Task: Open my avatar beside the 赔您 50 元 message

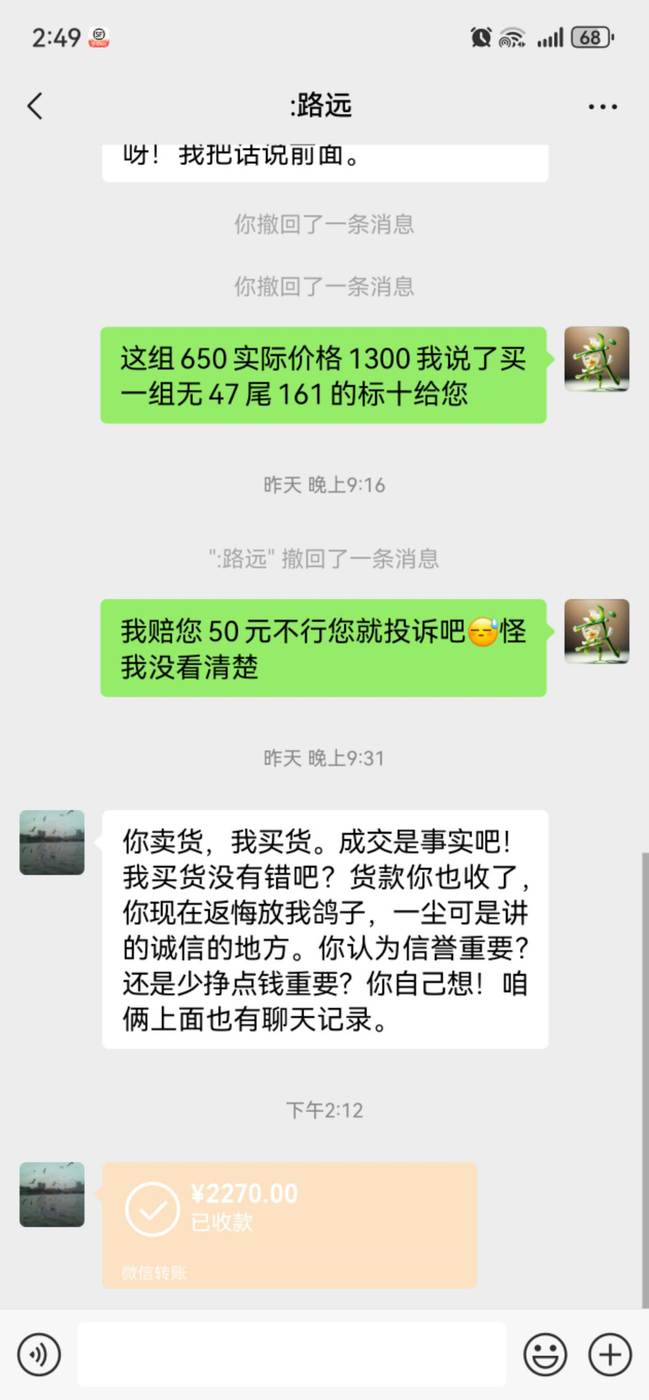Action: coord(597,631)
